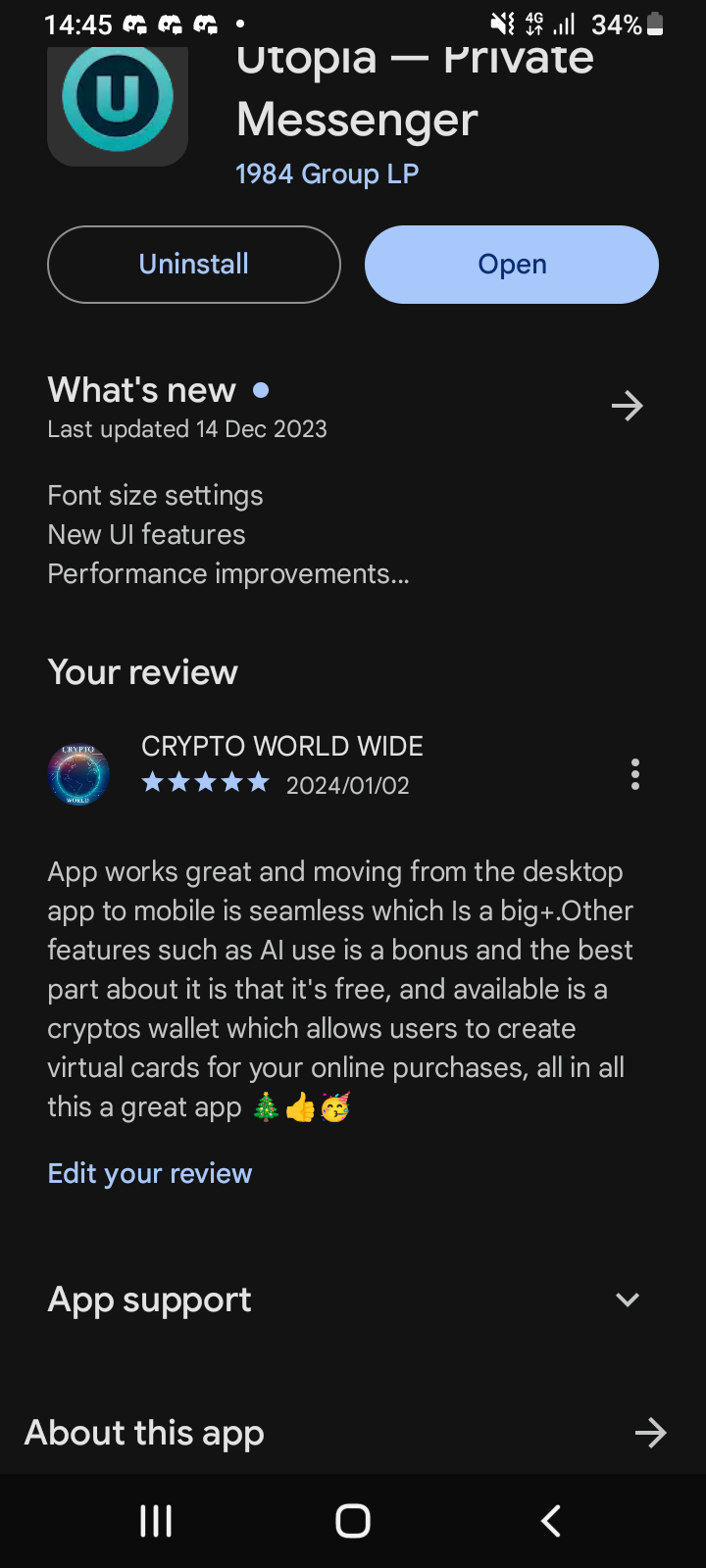Image resolution: width=706 pixels, height=1568 pixels.
Task: Go back using system back button
Action: [551, 1521]
